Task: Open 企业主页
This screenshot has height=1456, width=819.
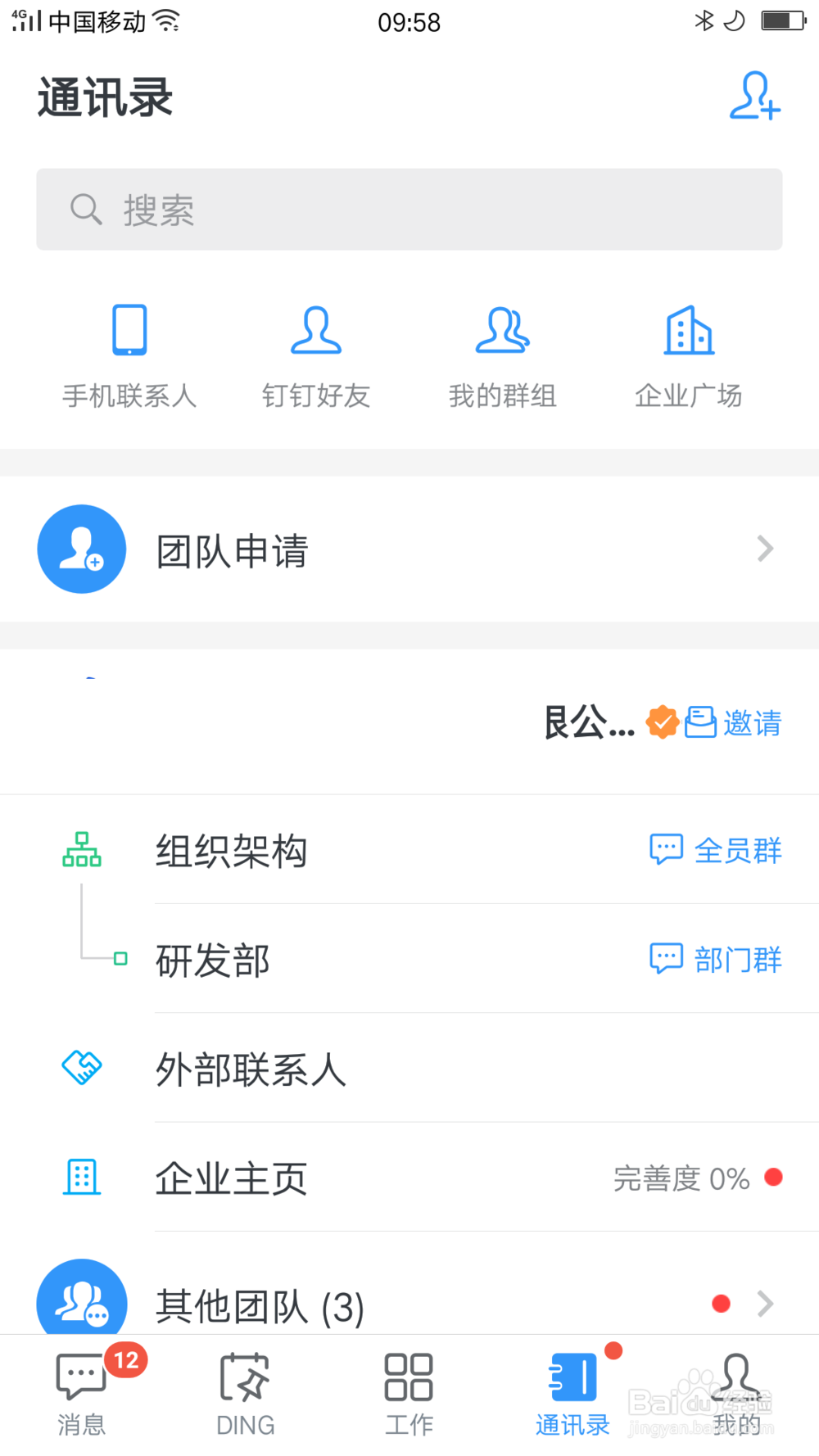Action: click(409, 1178)
